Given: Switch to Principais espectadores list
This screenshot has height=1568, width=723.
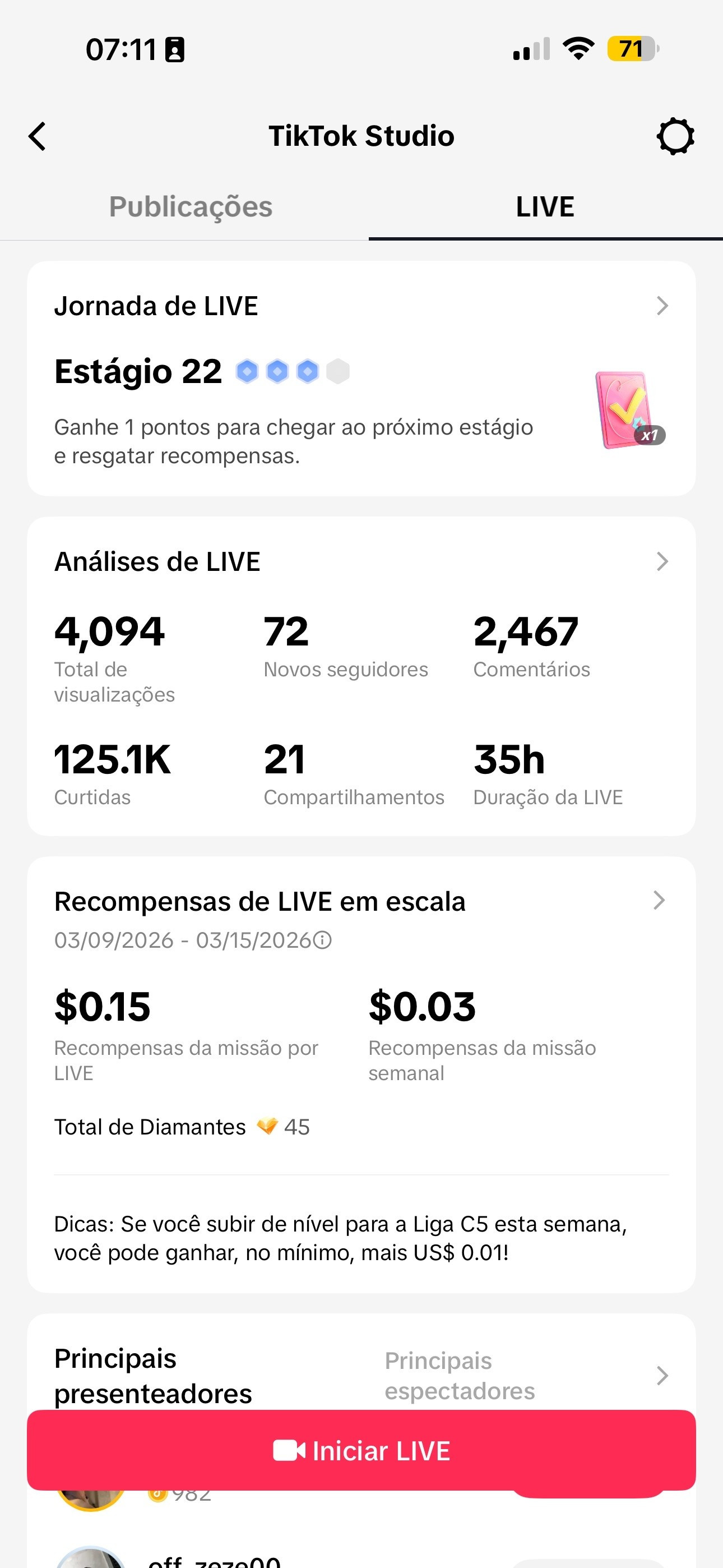Looking at the screenshot, I should [x=460, y=1376].
